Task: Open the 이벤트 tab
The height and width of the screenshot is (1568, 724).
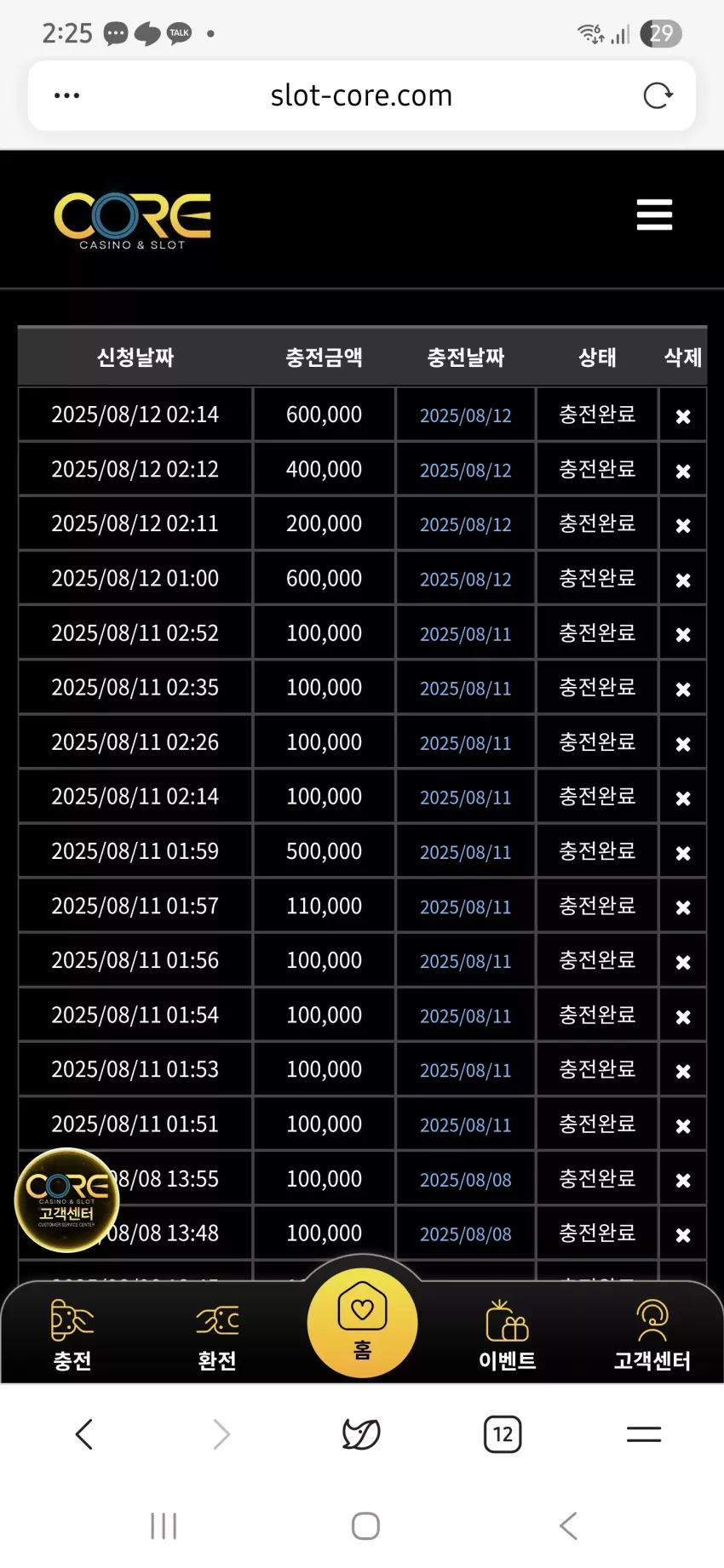Action: [x=507, y=1335]
